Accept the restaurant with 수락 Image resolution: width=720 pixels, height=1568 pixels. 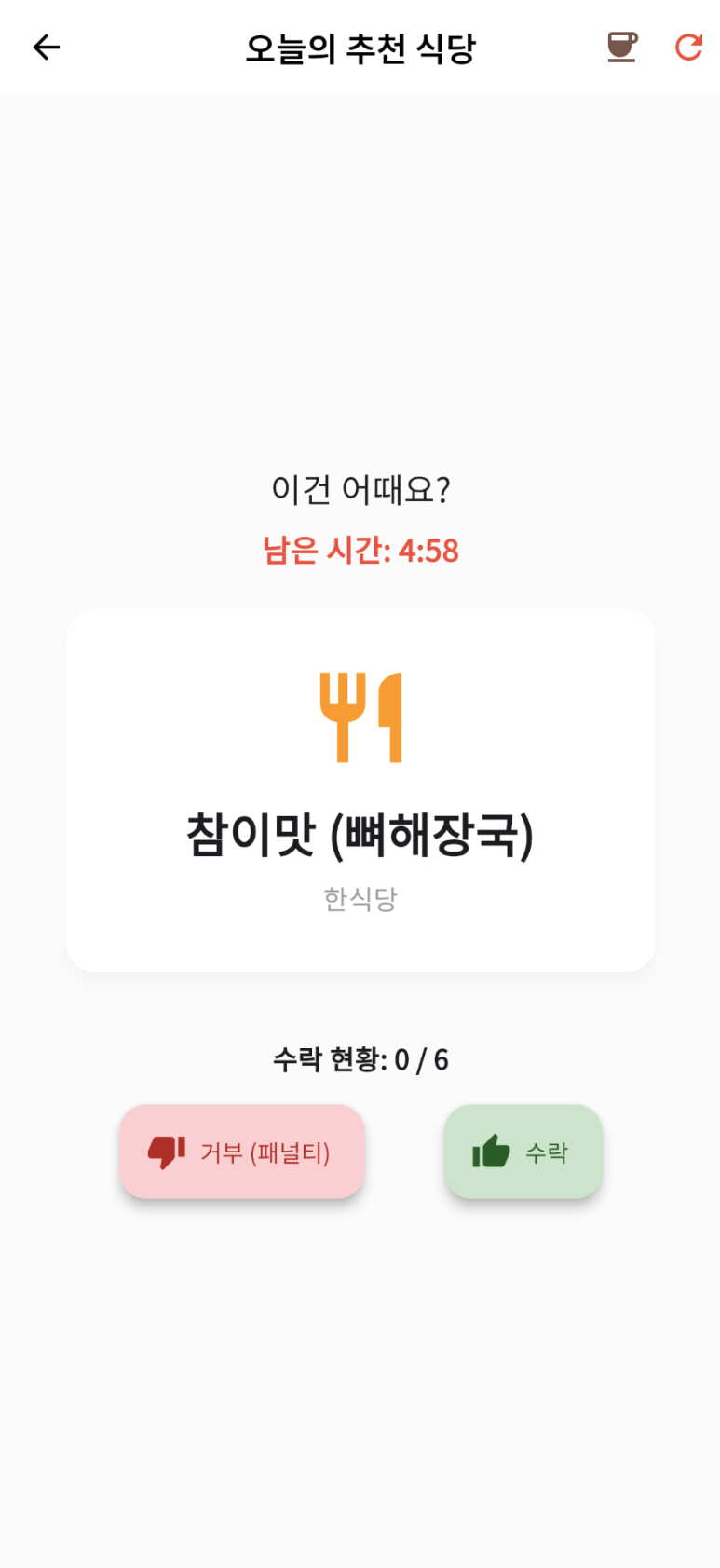click(x=523, y=1152)
